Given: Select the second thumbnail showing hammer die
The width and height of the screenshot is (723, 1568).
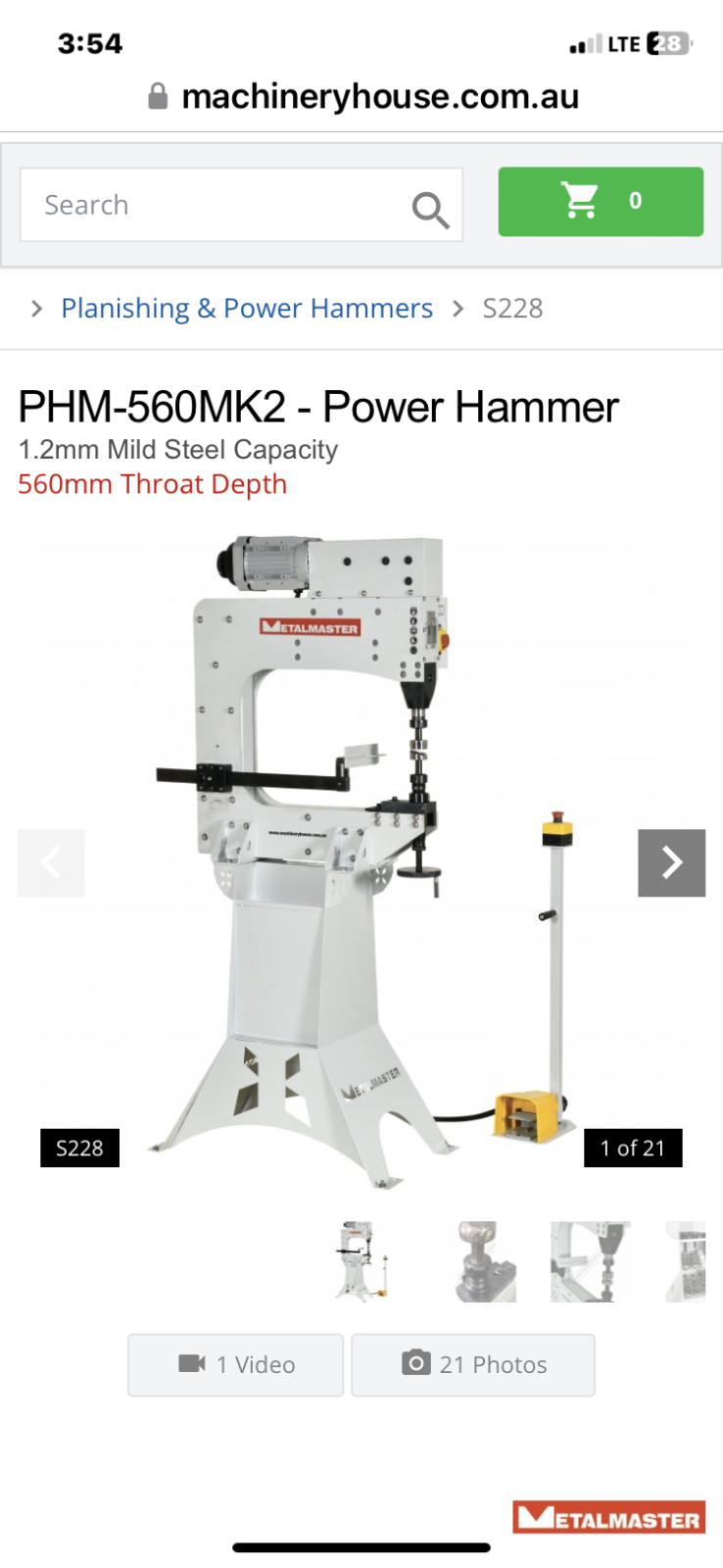Looking at the screenshot, I should click(485, 1261).
